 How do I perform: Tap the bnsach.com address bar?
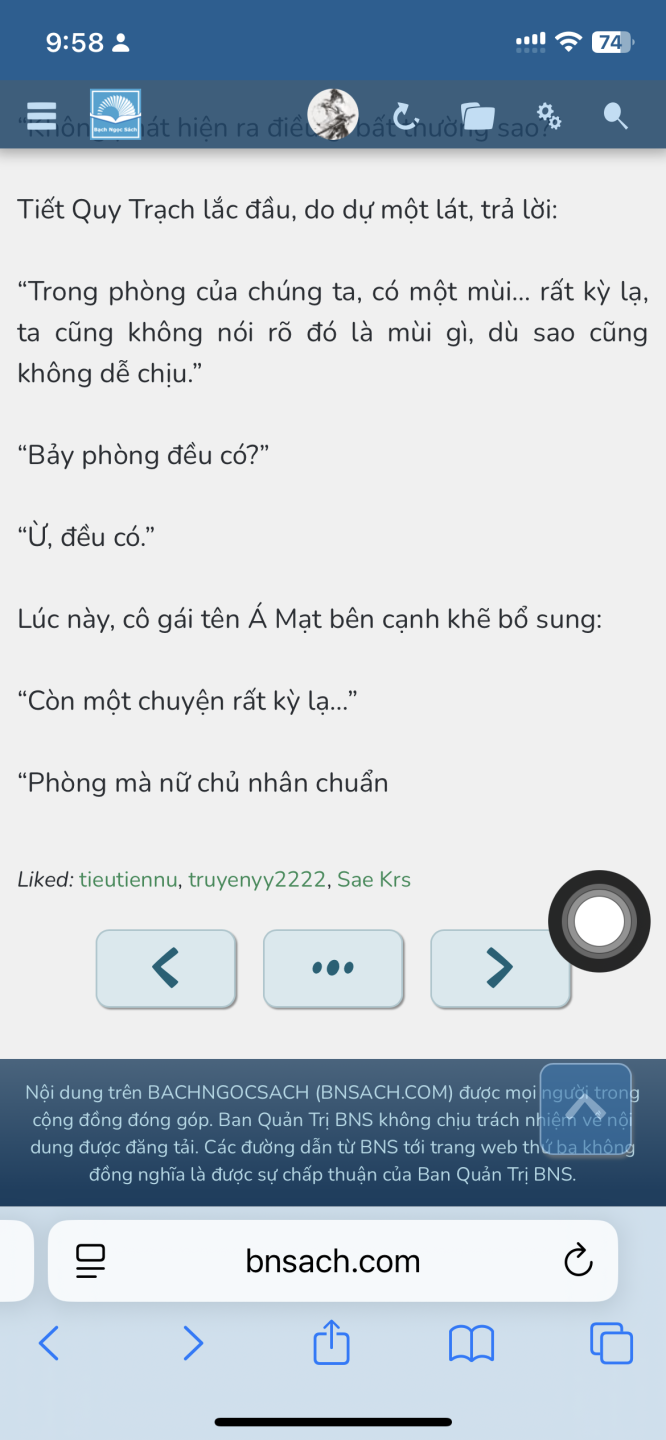point(333,1261)
